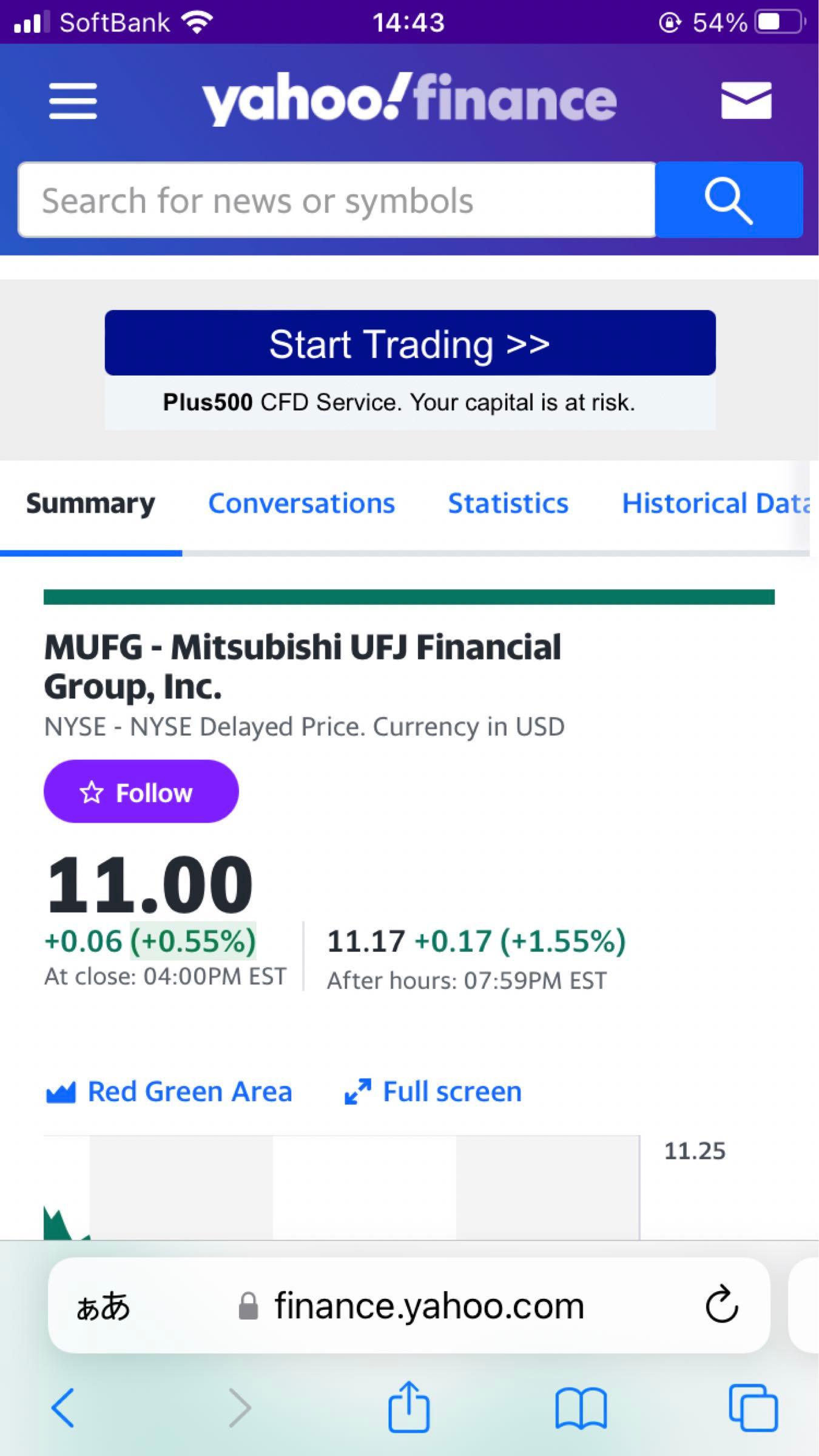Select the Summary tab

tap(90, 504)
